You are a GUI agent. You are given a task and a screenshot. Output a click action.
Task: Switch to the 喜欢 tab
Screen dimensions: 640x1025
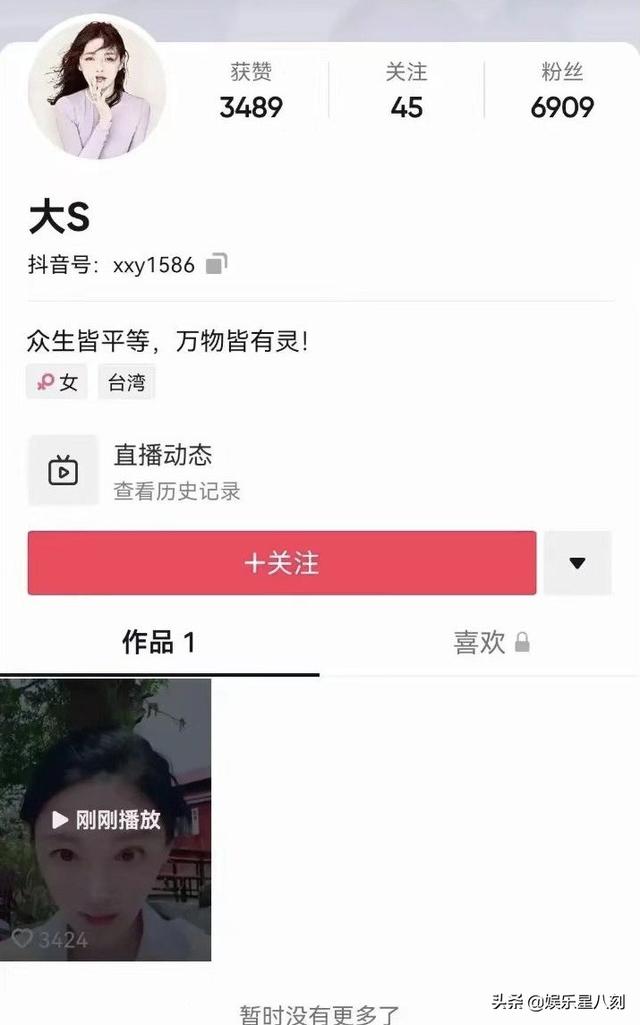tap(490, 643)
